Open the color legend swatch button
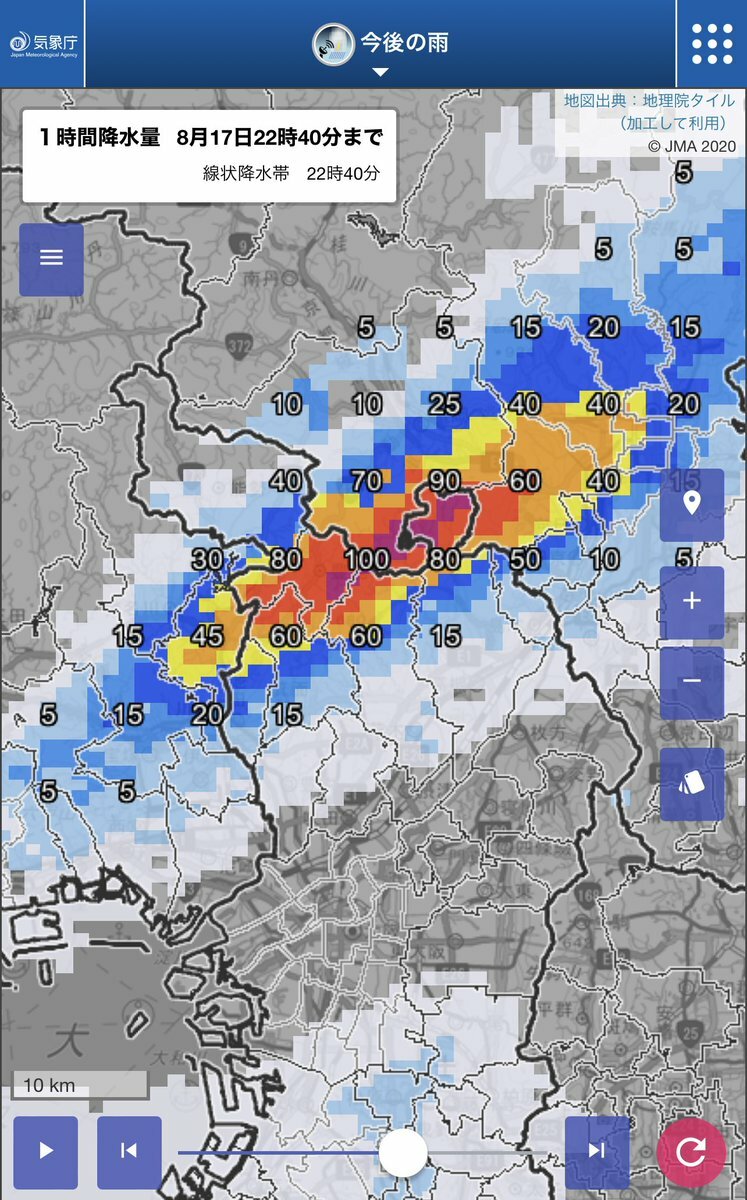Image resolution: width=747 pixels, height=1200 pixels. pyautogui.click(x=691, y=783)
